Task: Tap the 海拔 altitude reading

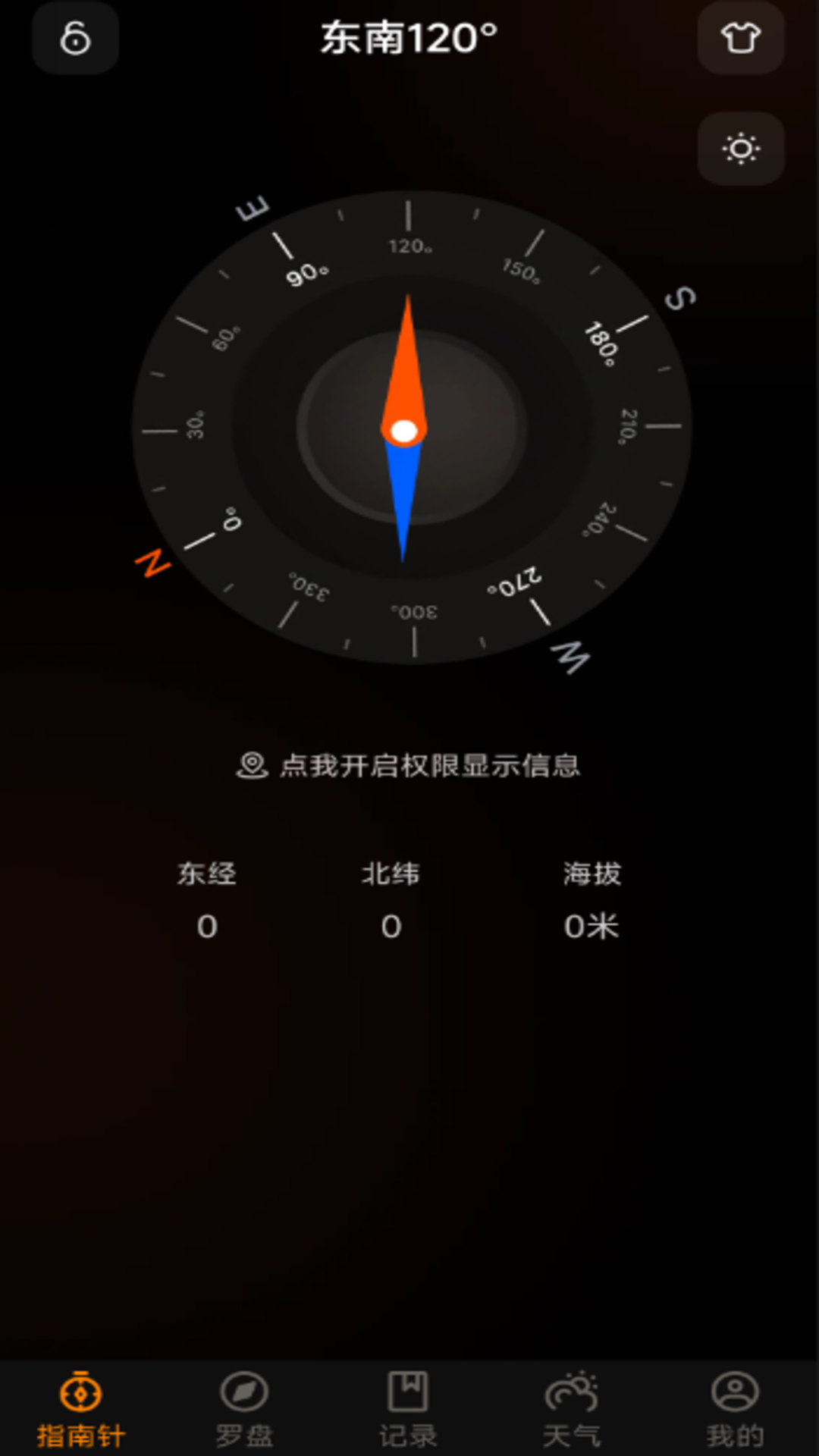Action: pyautogui.click(x=592, y=926)
